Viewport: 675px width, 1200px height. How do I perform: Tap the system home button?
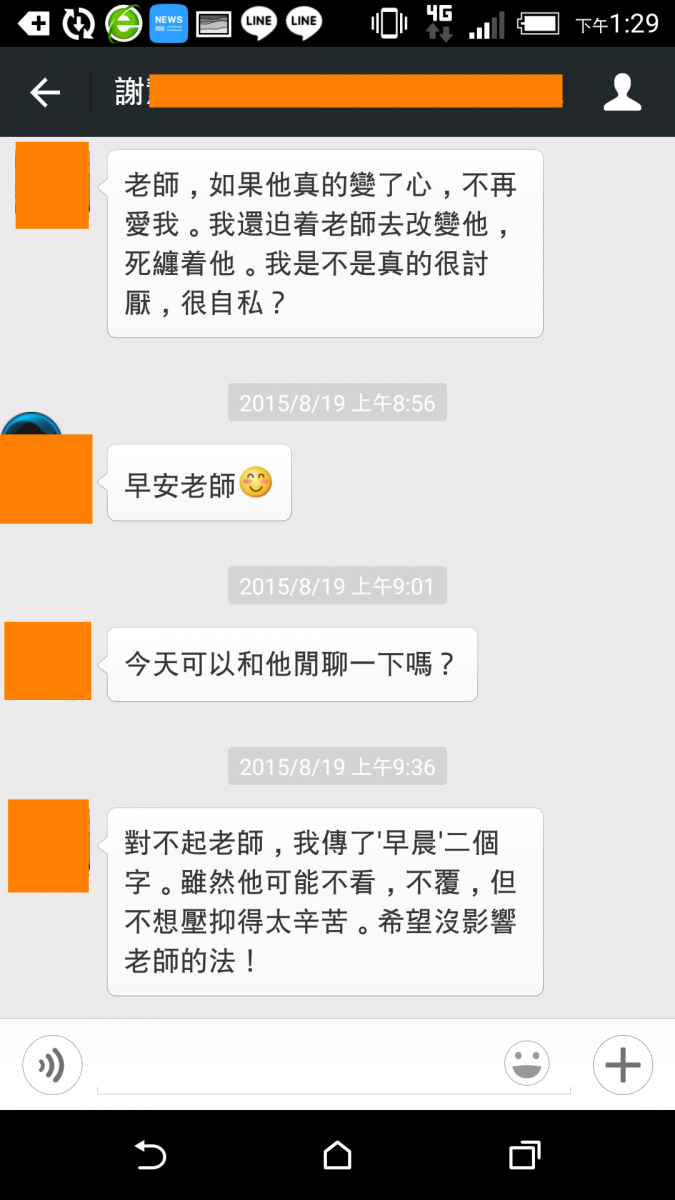(x=337, y=1155)
